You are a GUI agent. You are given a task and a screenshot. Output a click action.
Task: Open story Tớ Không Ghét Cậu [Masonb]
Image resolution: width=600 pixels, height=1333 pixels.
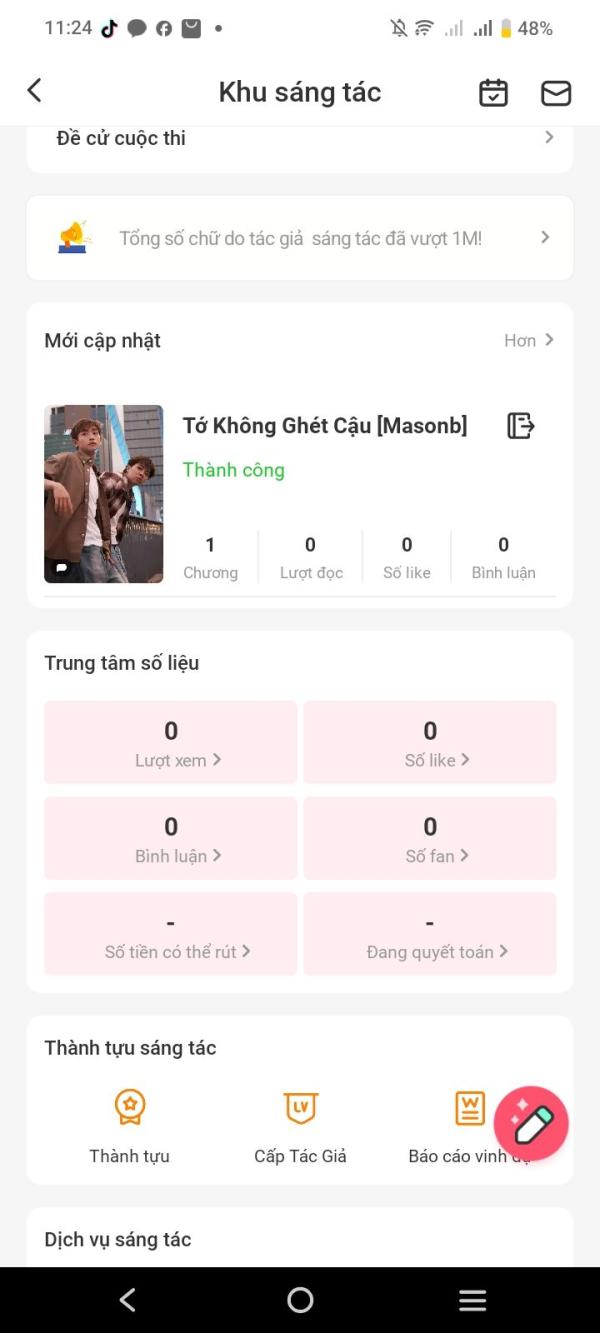tap(325, 426)
